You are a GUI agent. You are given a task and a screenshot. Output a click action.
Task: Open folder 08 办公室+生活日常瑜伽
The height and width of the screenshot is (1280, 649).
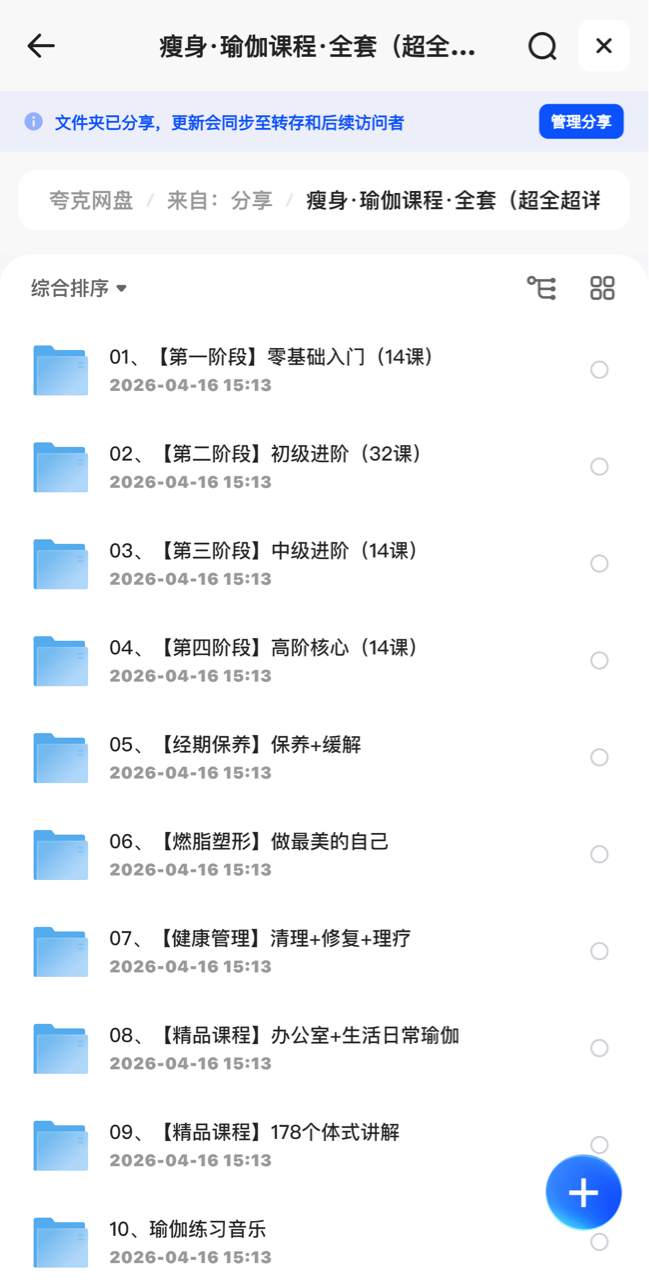click(x=284, y=1037)
